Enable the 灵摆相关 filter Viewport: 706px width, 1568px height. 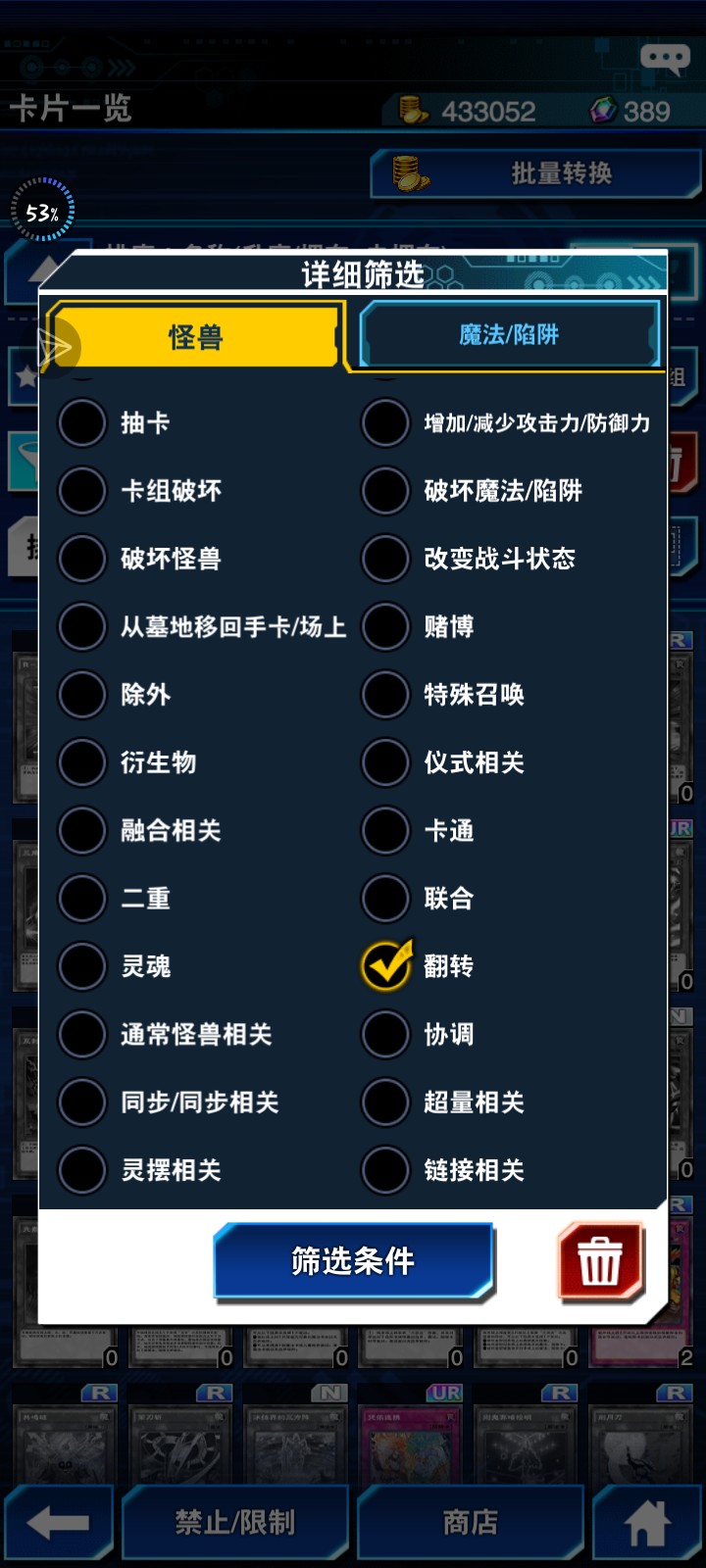coord(82,1170)
